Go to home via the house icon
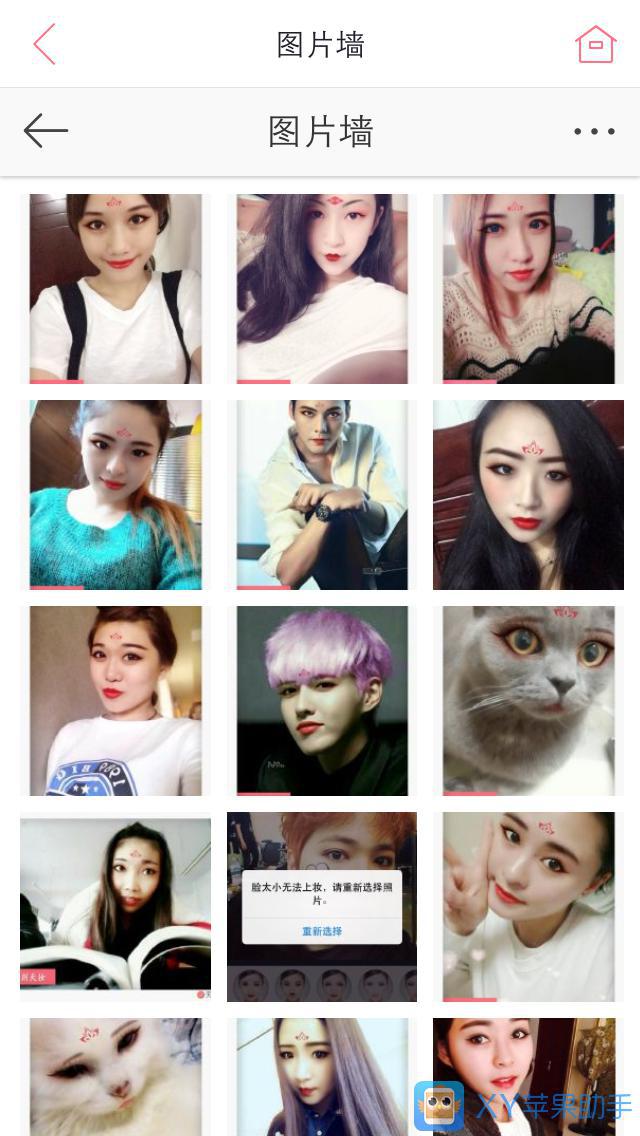Image resolution: width=640 pixels, height=1136 pixels. coord(595,44)
